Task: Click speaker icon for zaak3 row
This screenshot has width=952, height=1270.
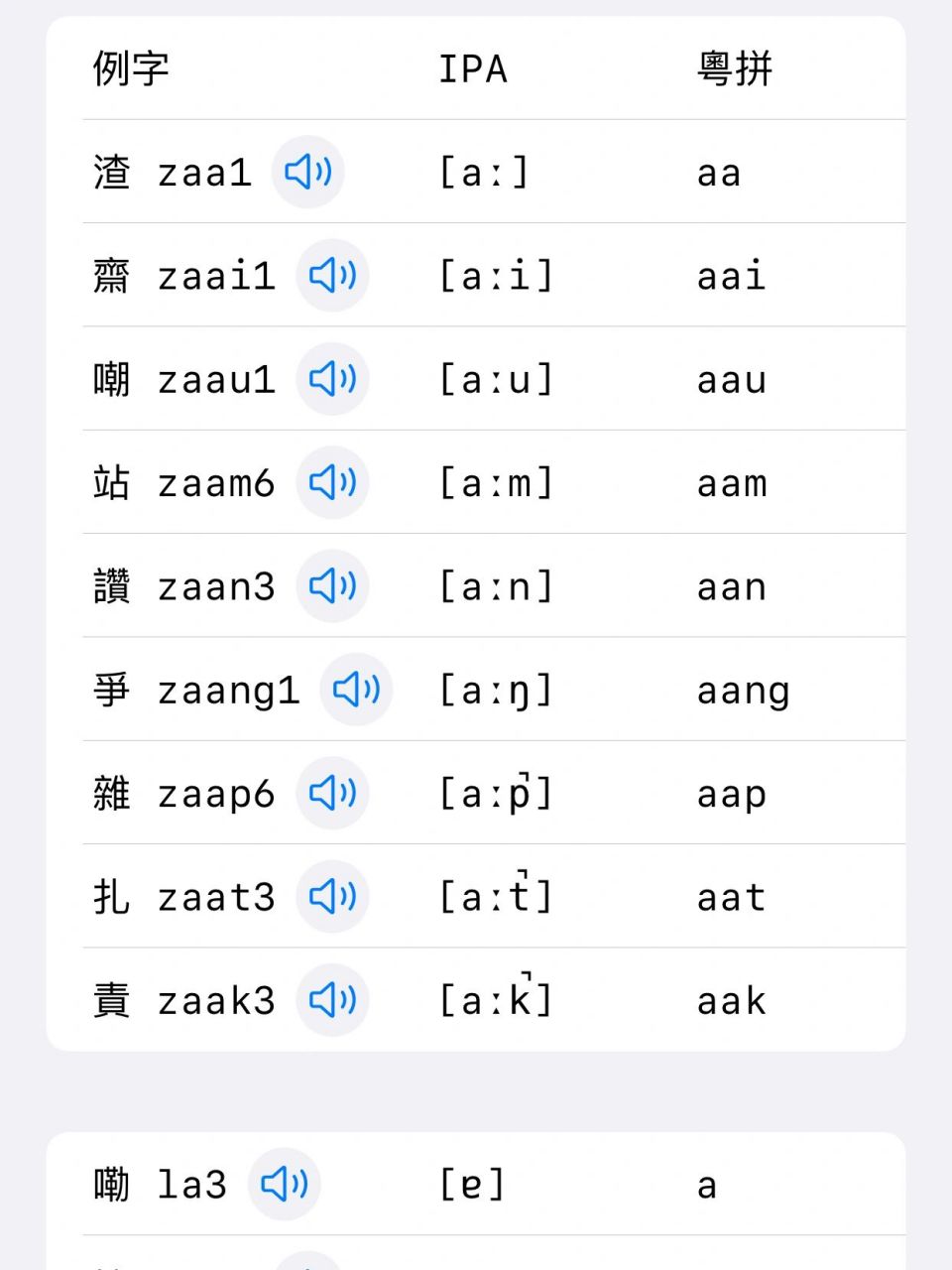Action: [x=332, y=1000]
